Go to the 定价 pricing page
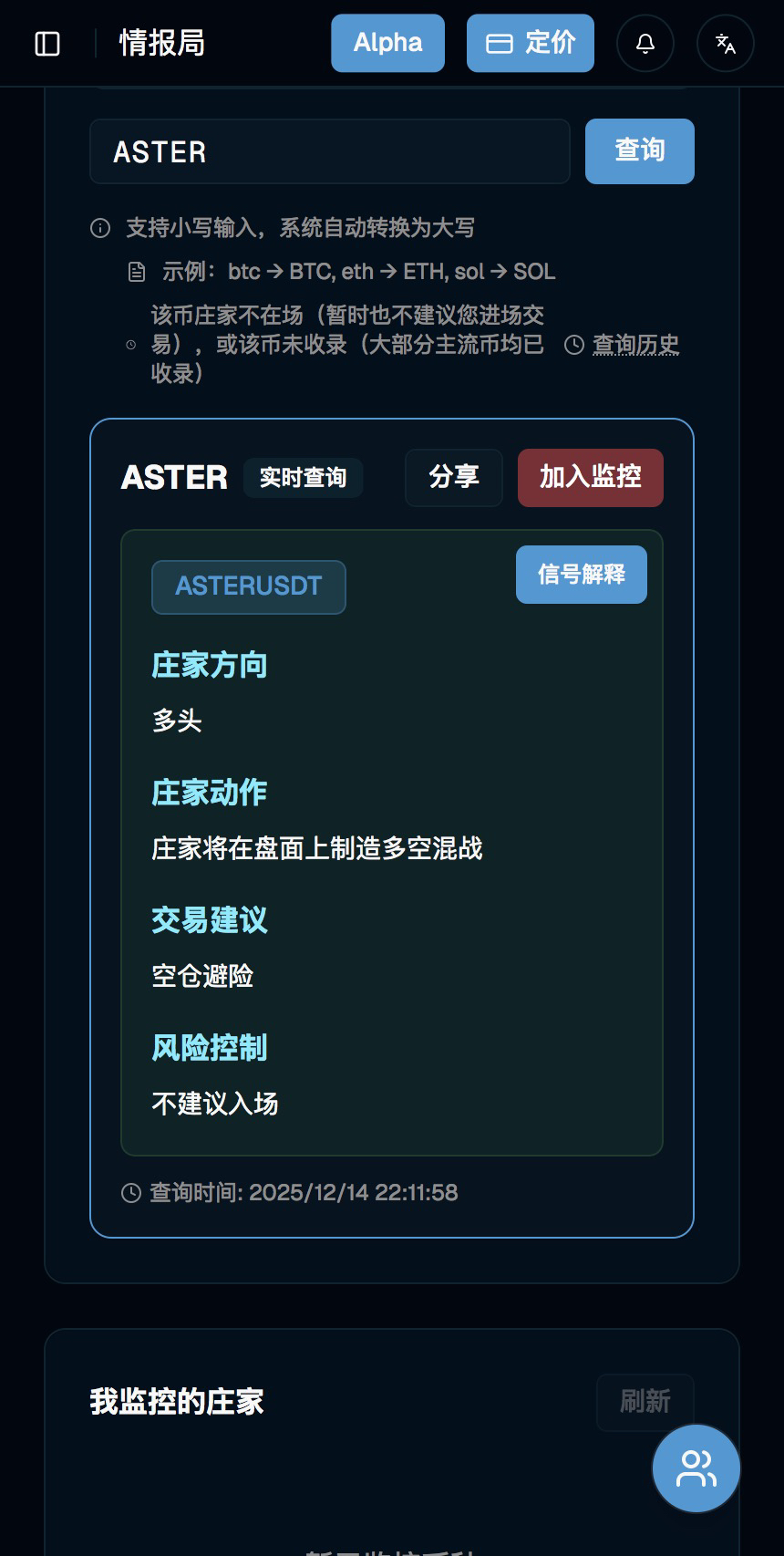784x1556 pixels. [530, 43]
